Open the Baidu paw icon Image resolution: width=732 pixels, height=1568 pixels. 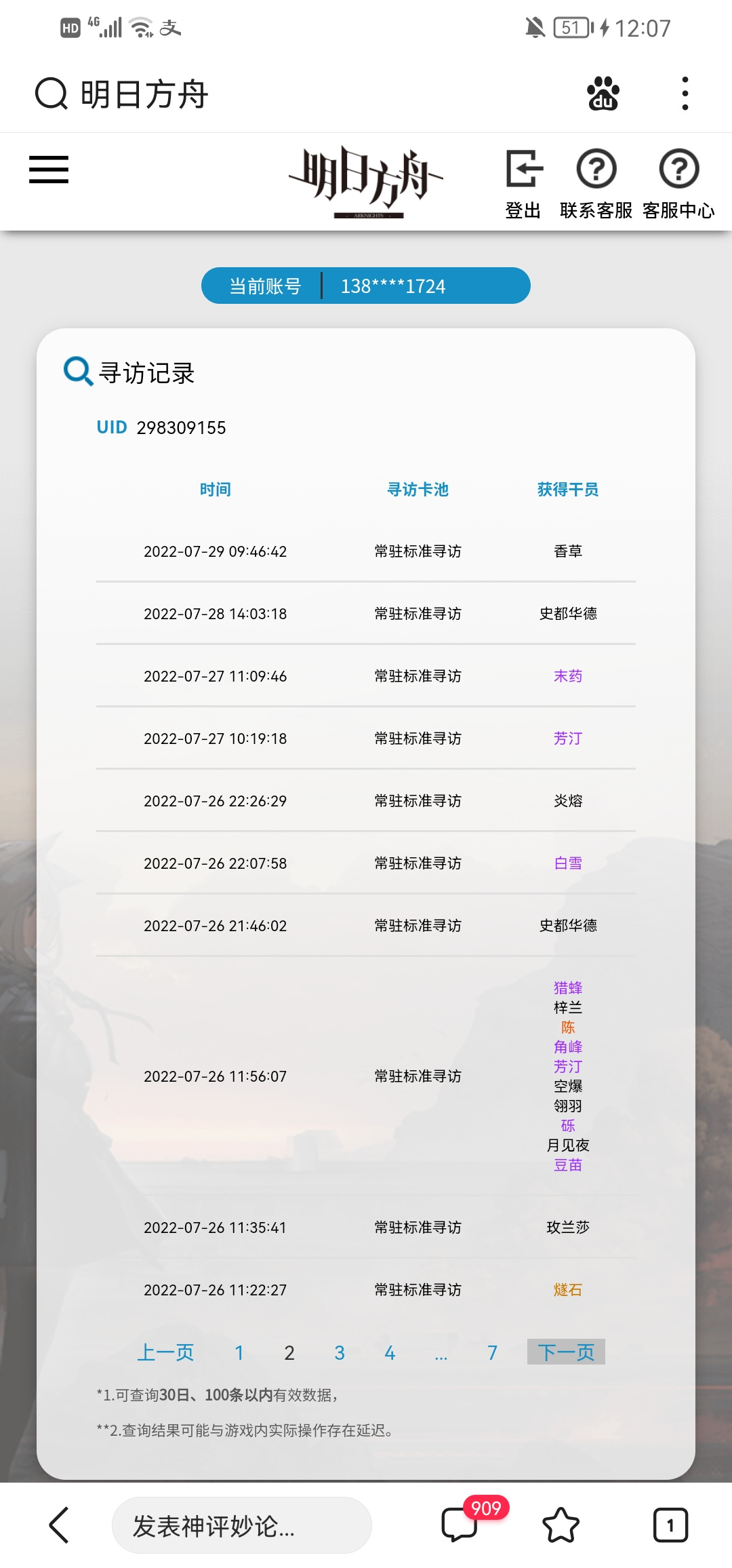[x=603, y=93]
